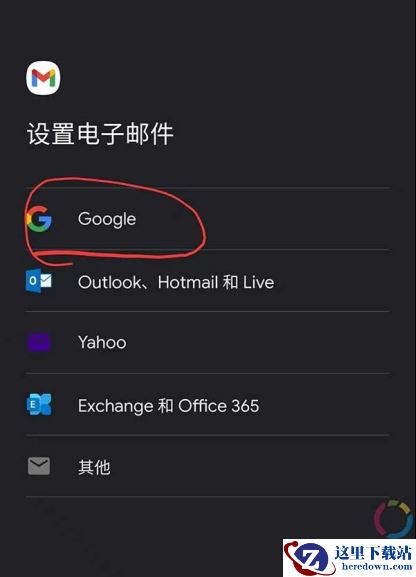Set up a Yahoo mail account
Image resolution: width=416 pixels, height=577 pixels.
207,343
